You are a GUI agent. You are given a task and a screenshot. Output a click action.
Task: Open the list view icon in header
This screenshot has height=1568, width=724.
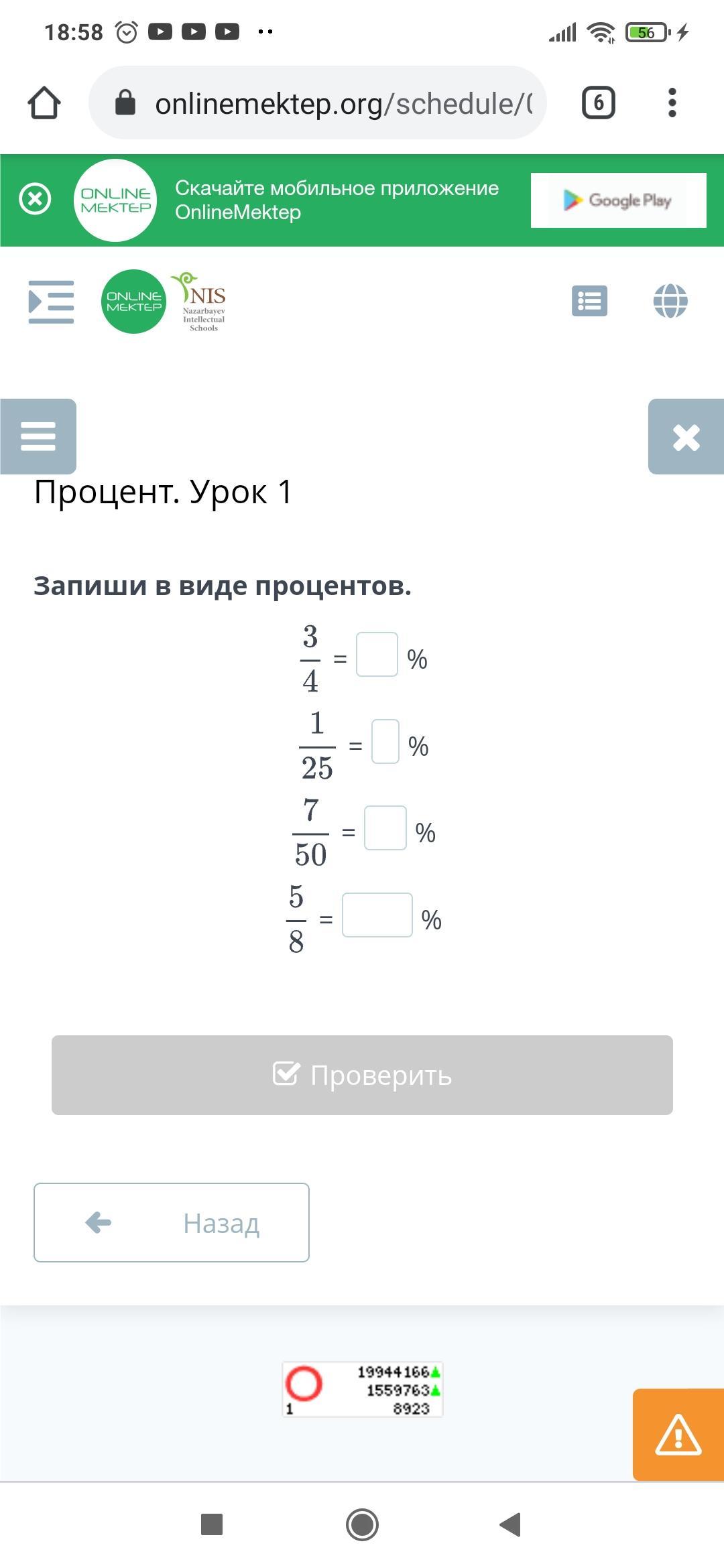coord(589,301)
